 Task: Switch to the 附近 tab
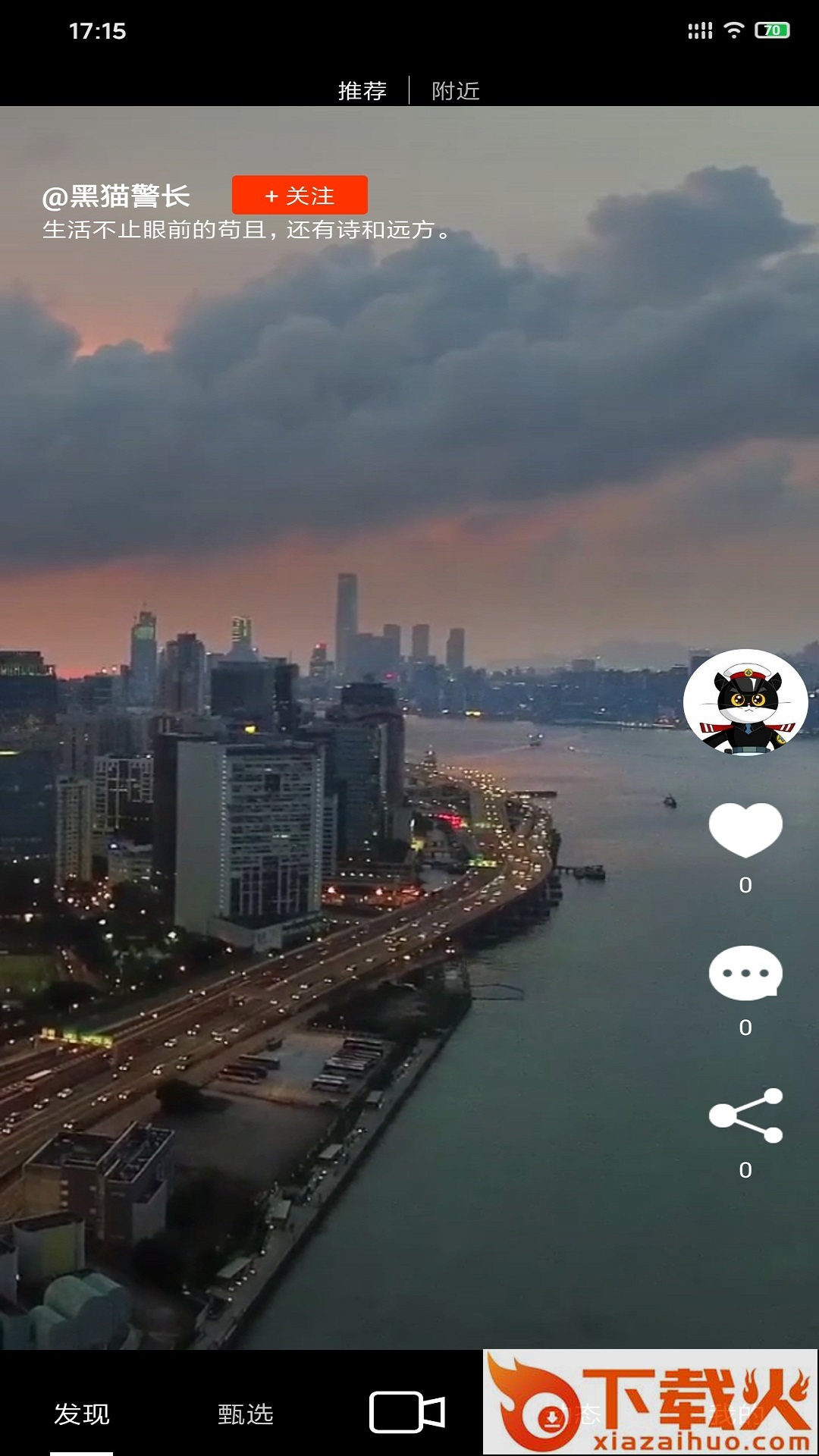tap(456, 91)
